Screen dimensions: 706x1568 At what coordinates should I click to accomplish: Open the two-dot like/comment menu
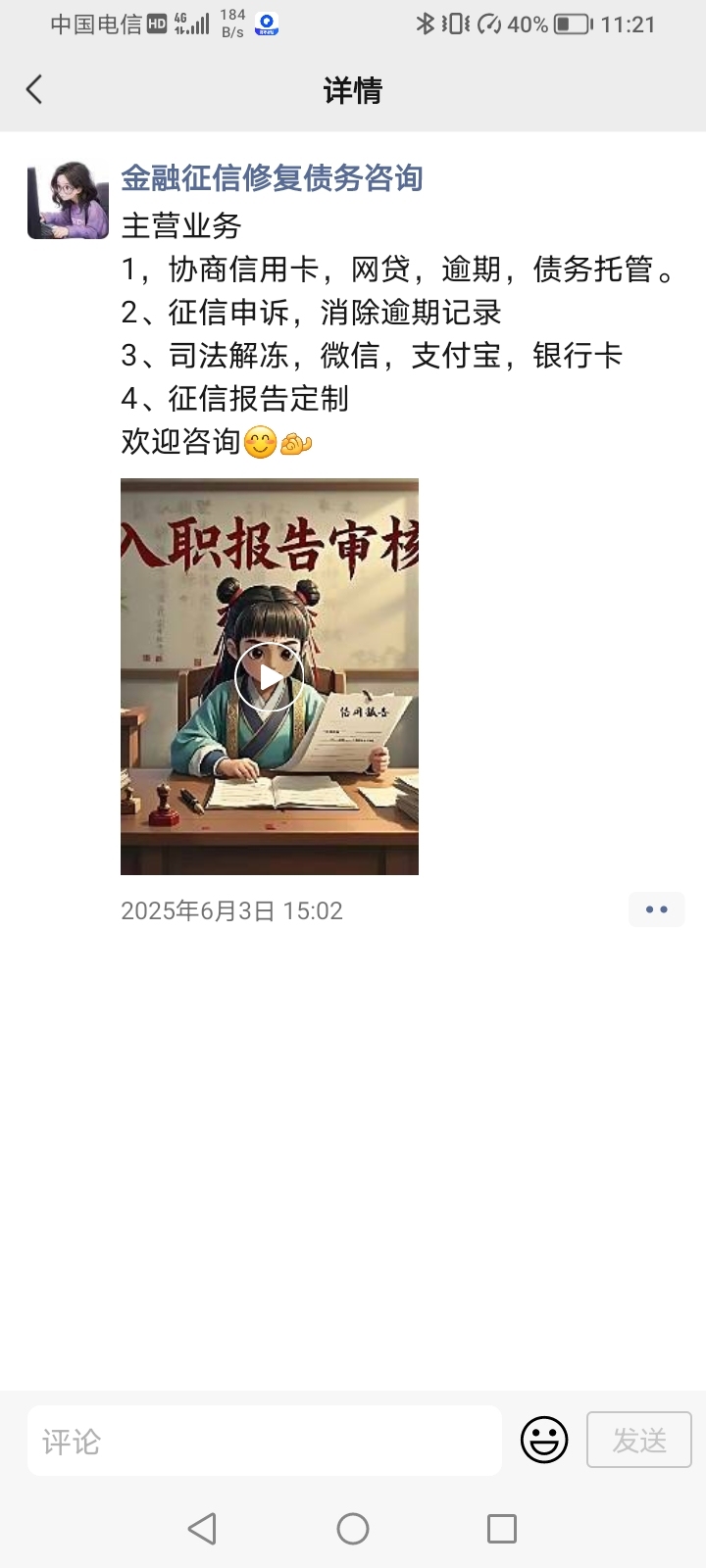(x=656, y=909)
